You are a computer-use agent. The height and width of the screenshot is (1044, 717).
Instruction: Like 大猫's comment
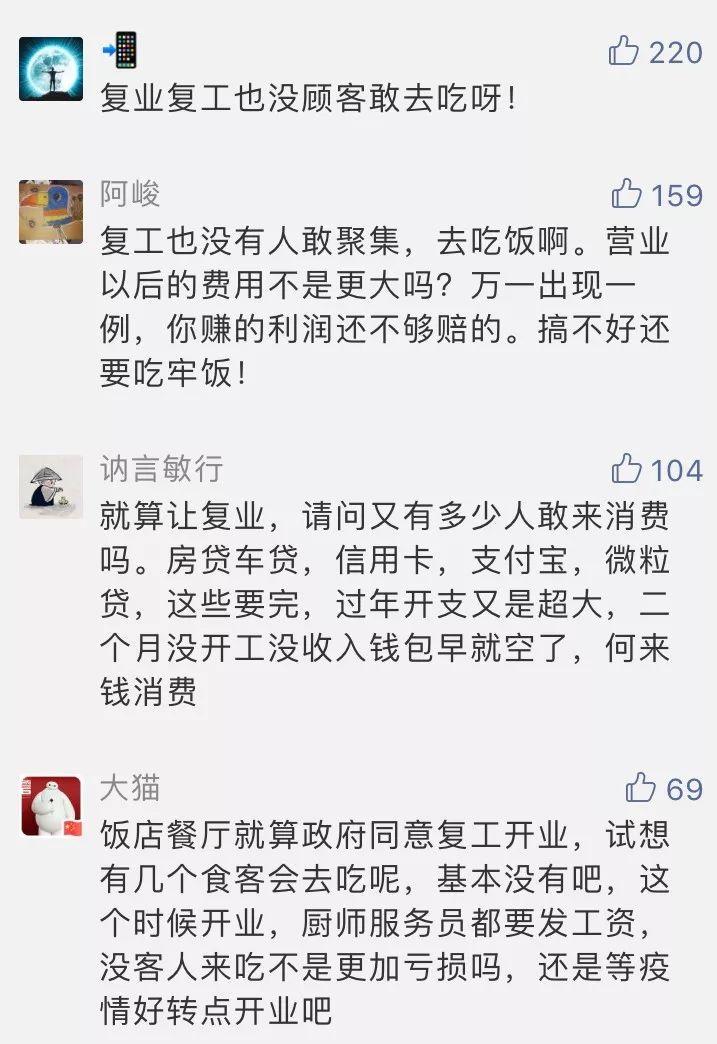point(641,788)
